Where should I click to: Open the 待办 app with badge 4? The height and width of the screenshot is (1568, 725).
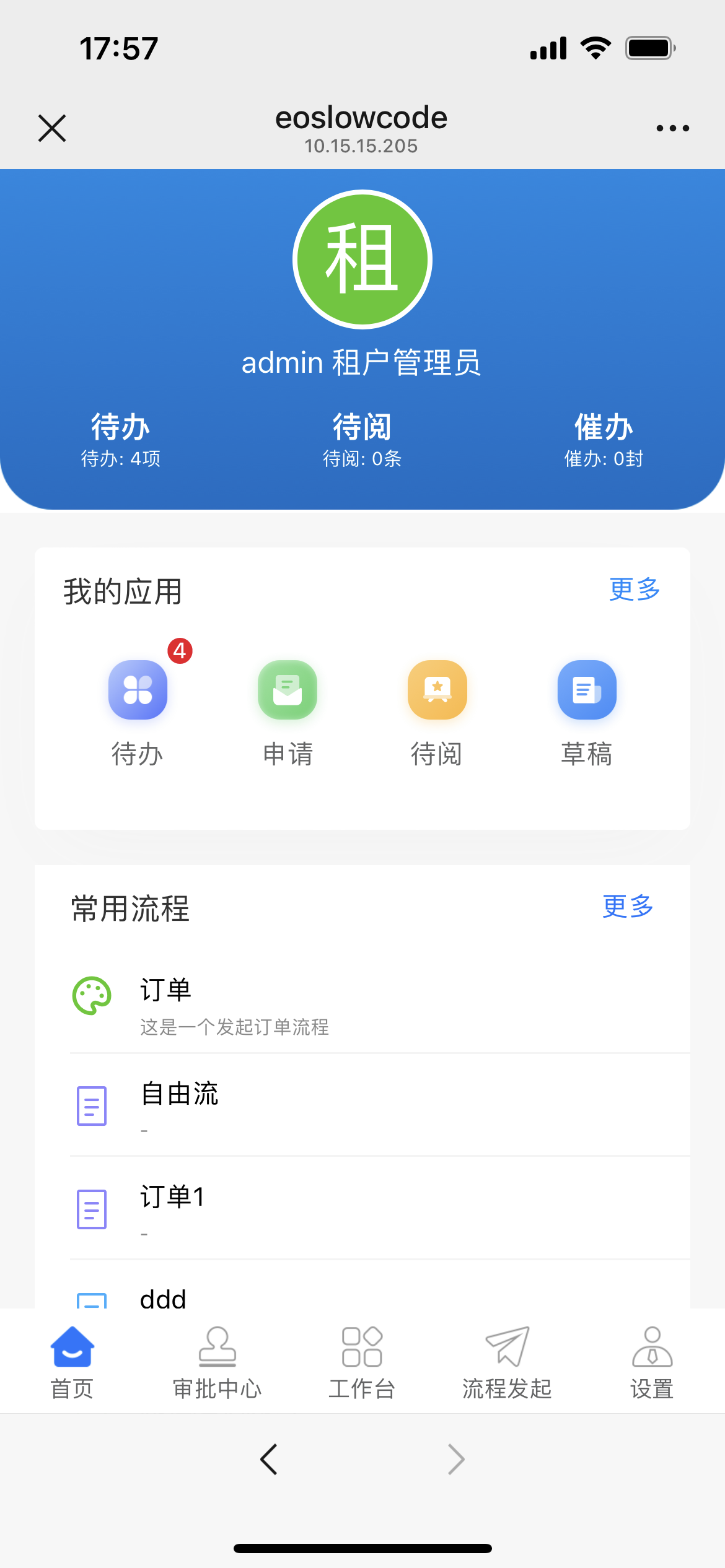(x=138, y=690)
